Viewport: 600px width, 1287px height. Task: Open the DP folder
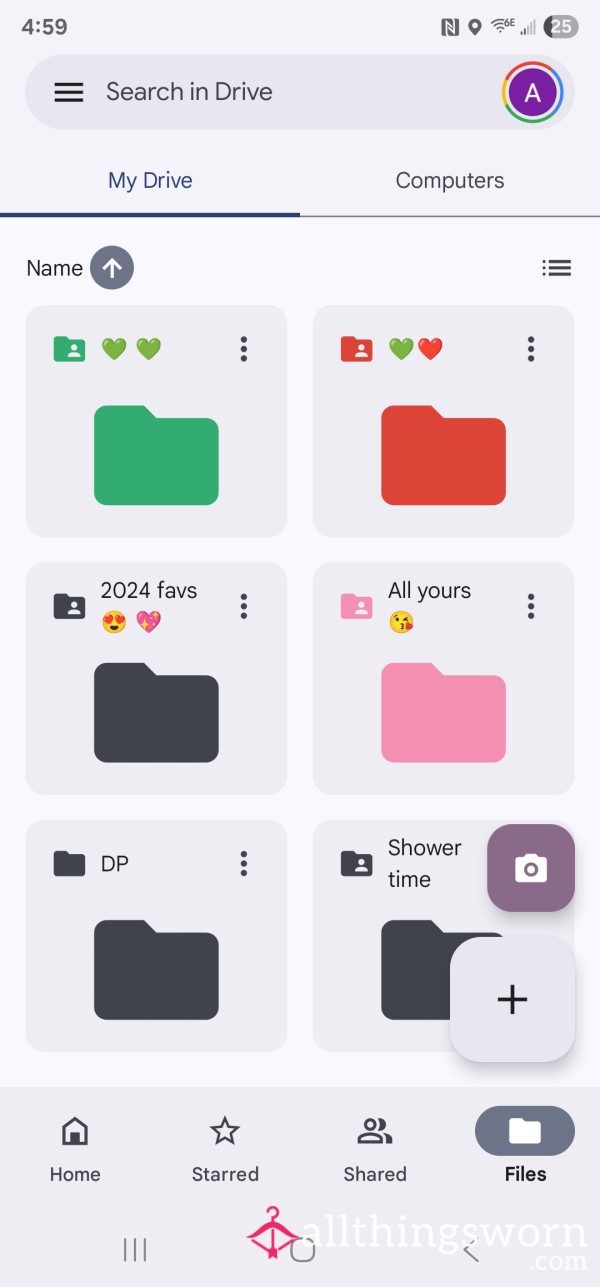tap(156, 935)
